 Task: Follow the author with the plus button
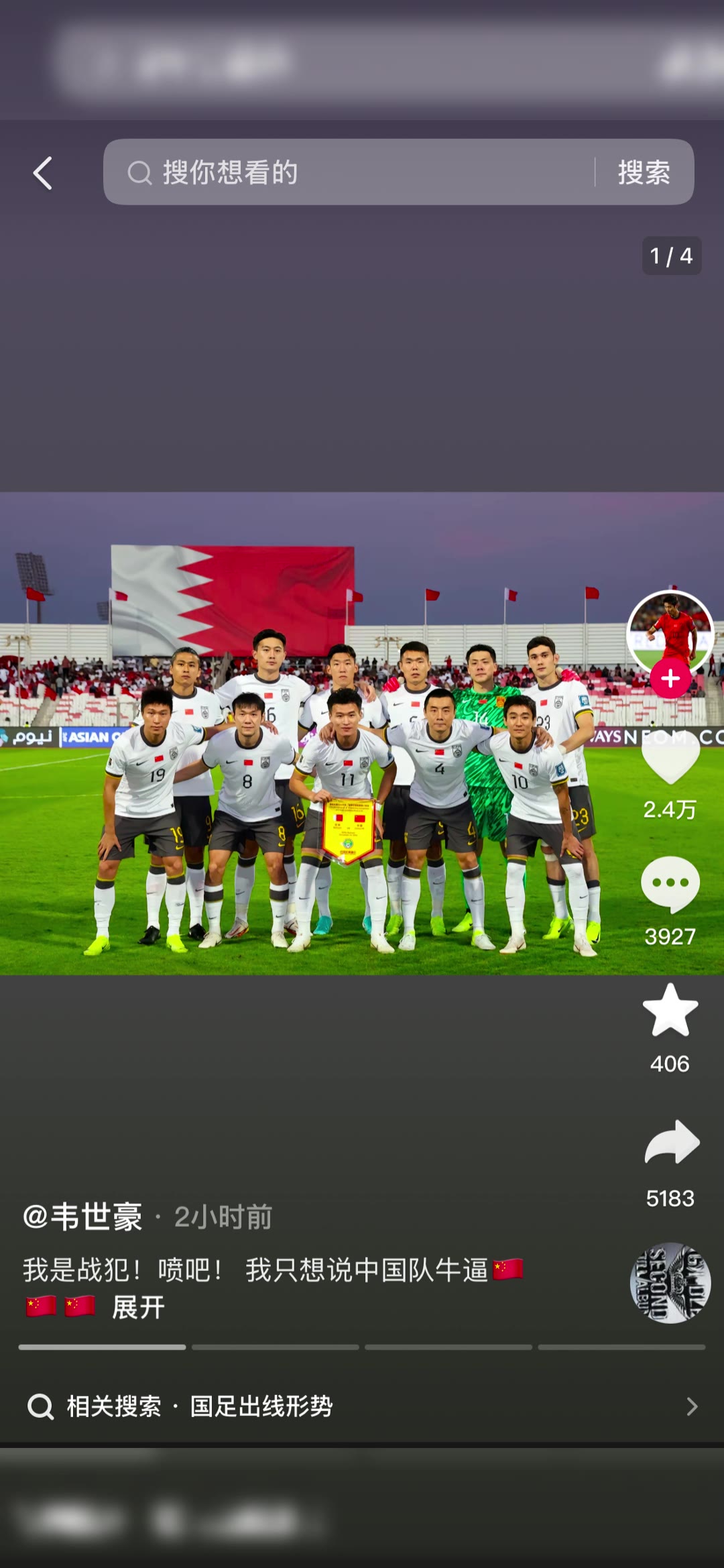670,679
